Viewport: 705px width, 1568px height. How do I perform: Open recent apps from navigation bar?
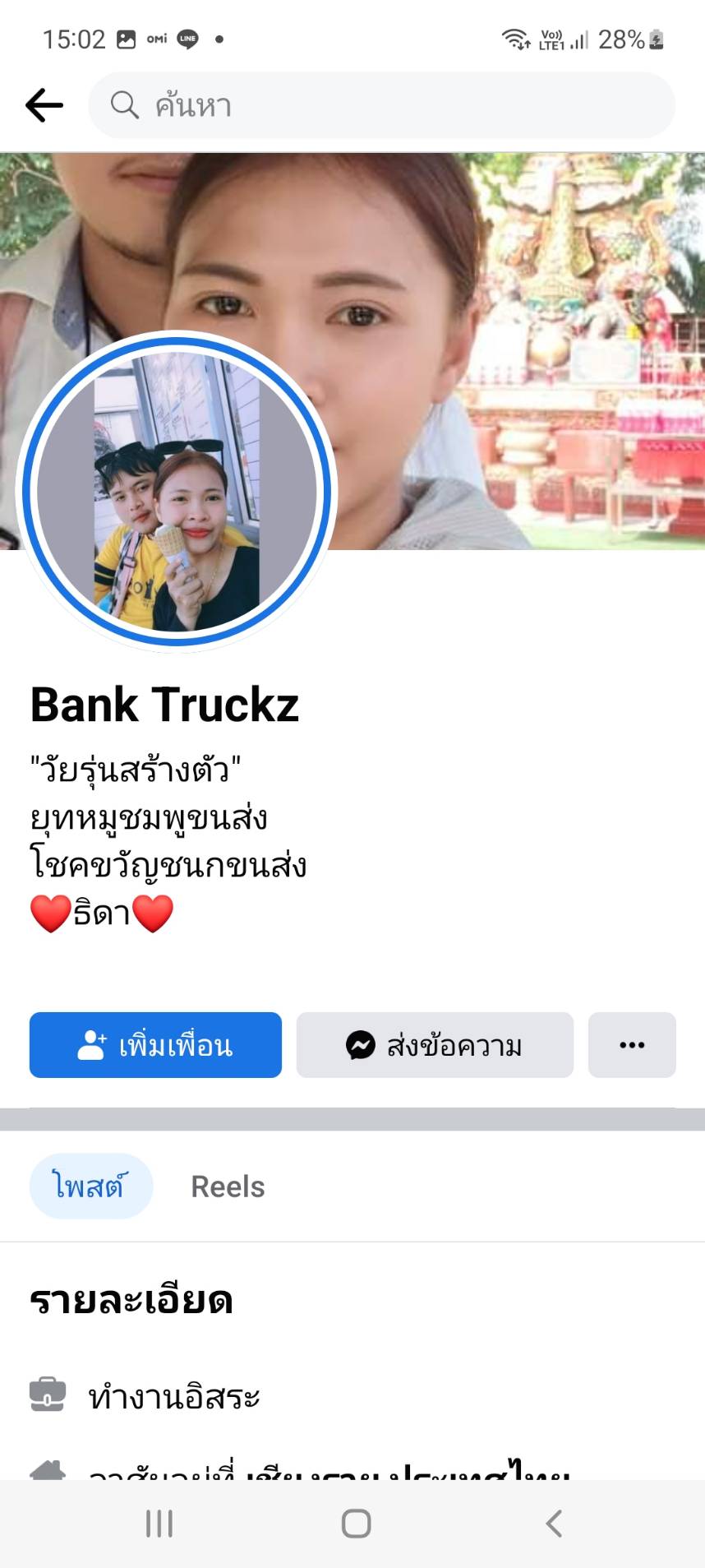pyautogui.click(x=159, y=1524)
